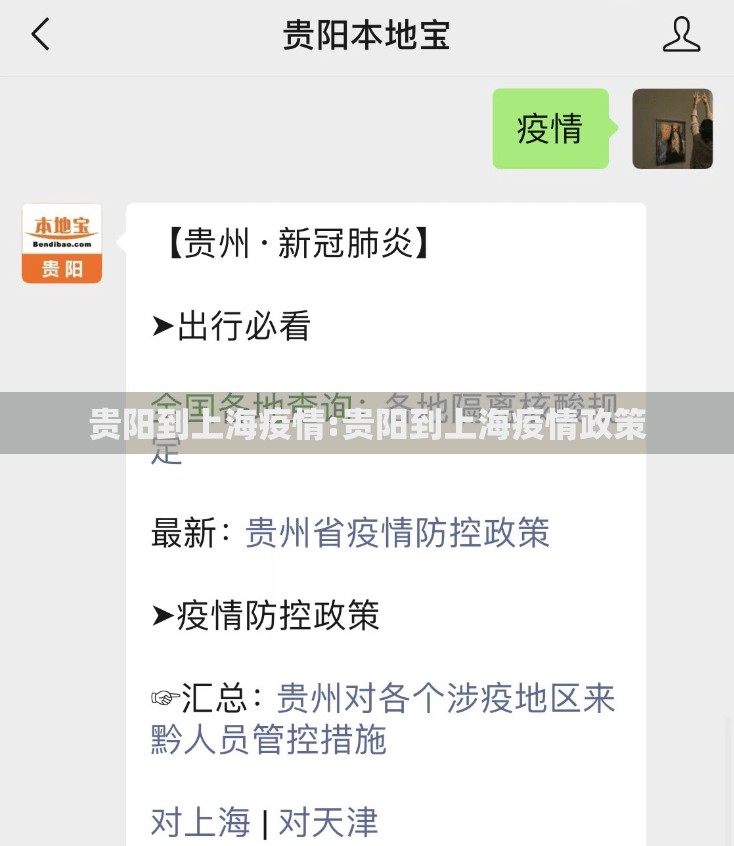The image size is (734, 846).
Task: Open the account profile icon
Action: 681,35
